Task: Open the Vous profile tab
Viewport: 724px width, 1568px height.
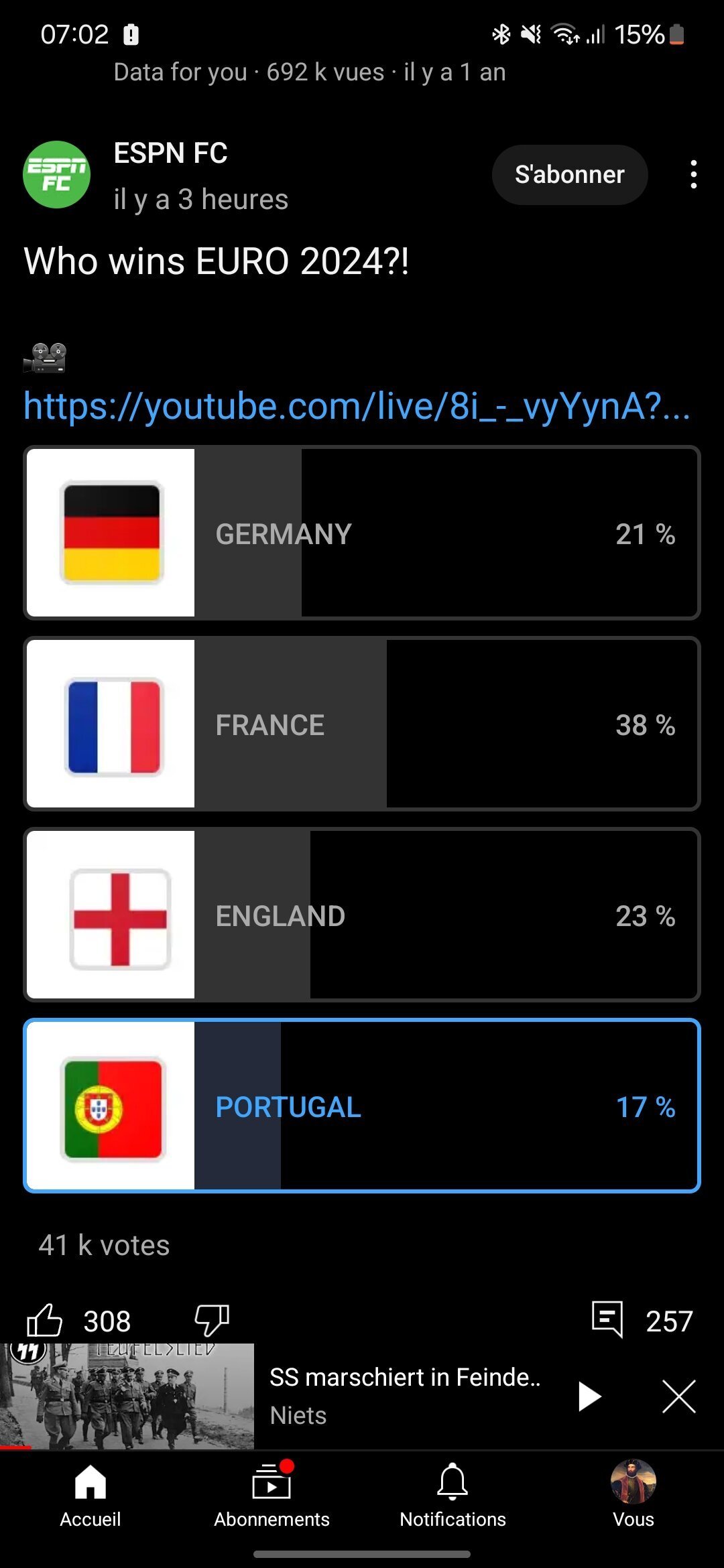Action: [x=633, y=1496]
